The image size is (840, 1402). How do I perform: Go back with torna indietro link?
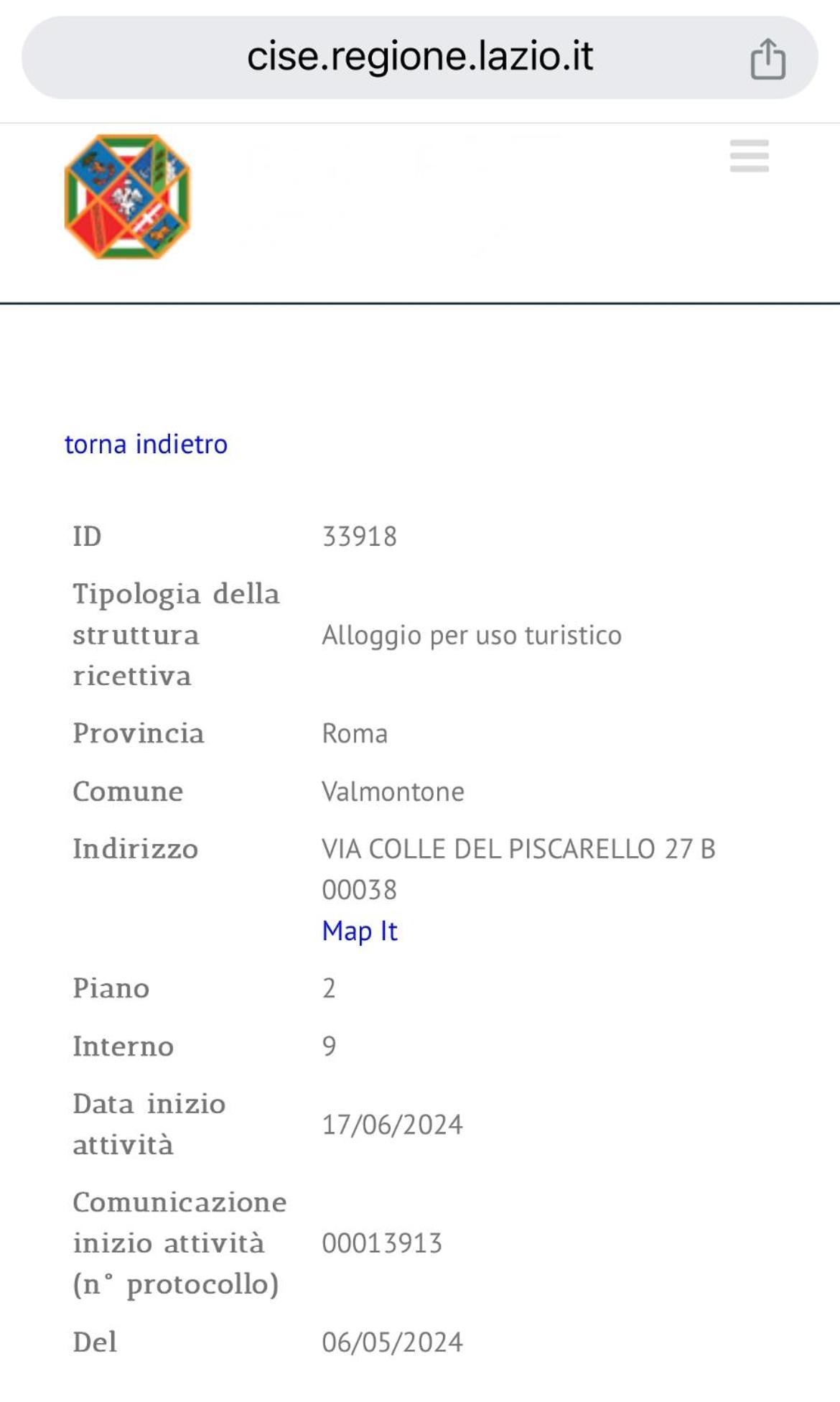coord(146,444)
